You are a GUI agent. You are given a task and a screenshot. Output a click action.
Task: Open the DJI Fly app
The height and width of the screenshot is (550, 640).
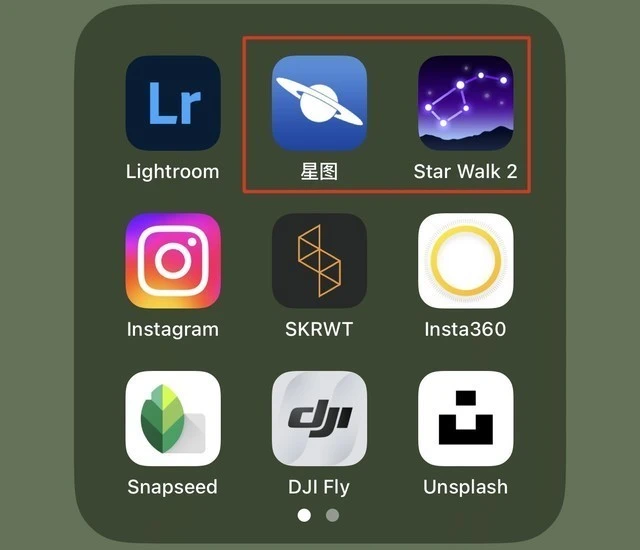pyautogui.click(x=319, y=419)
